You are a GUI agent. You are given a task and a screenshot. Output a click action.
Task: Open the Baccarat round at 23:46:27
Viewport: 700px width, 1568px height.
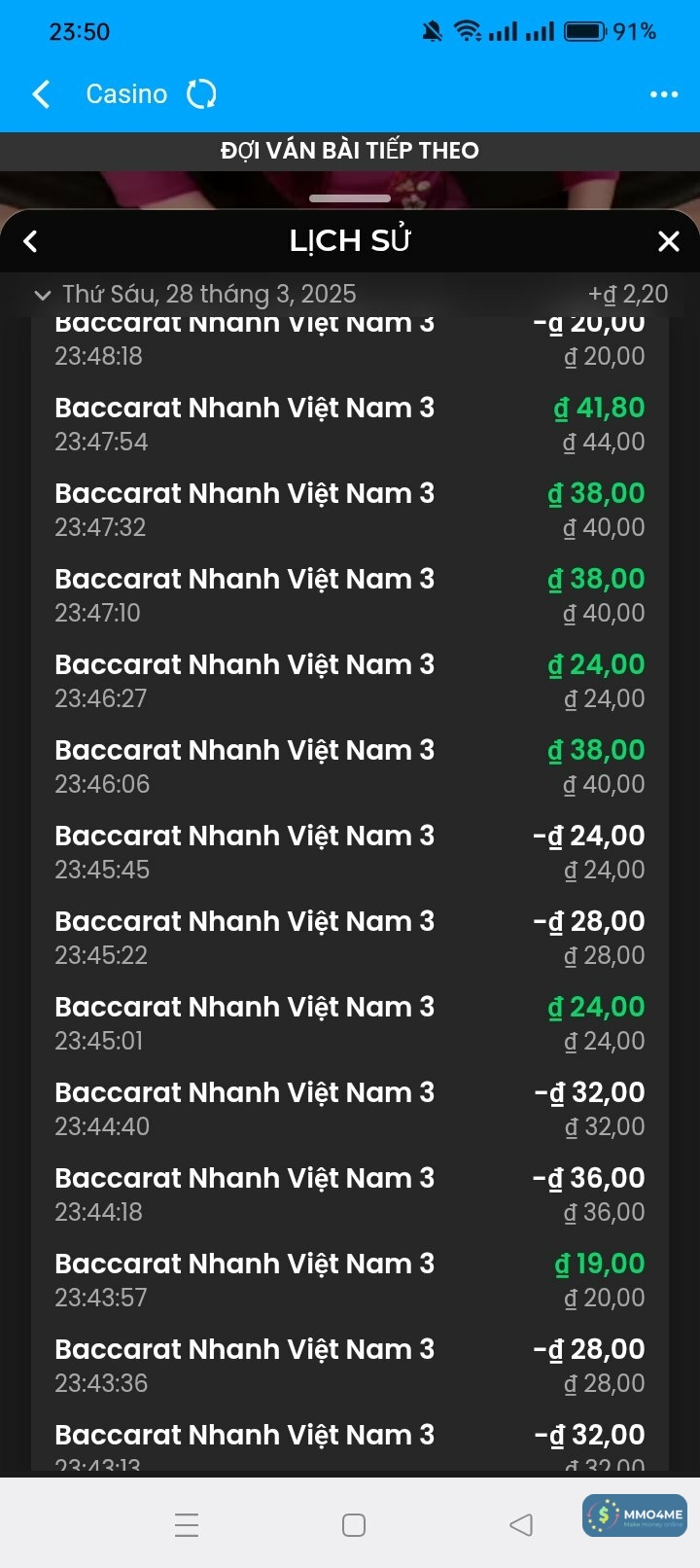pos(349,681)
